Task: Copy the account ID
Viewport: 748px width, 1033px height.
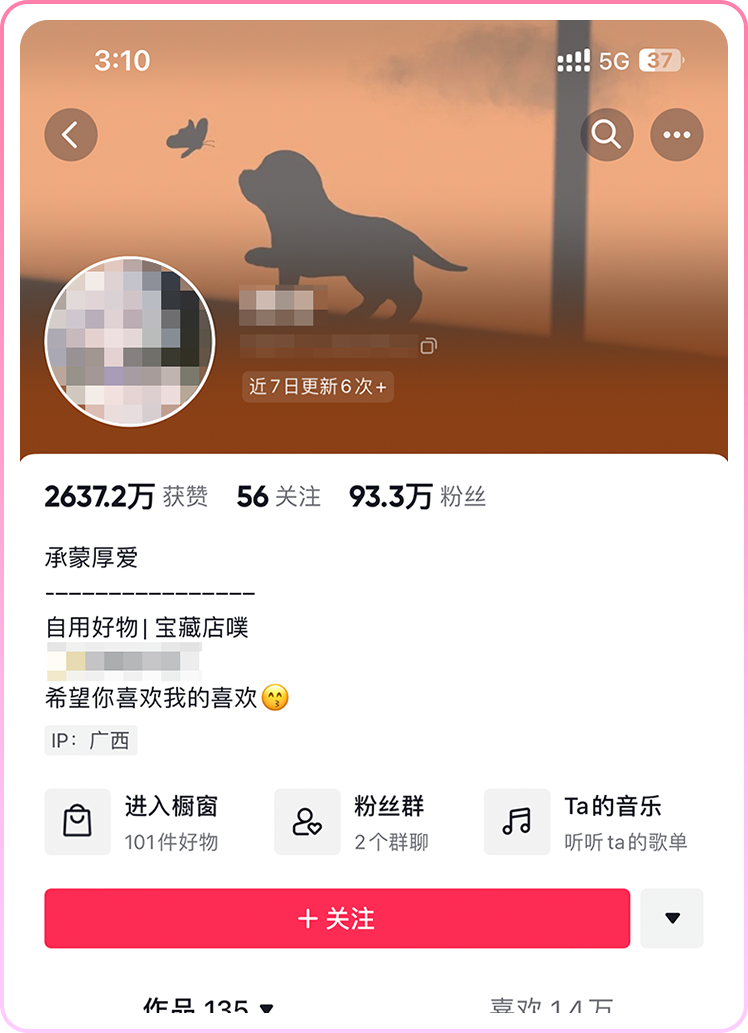Action: coord(429,346)
